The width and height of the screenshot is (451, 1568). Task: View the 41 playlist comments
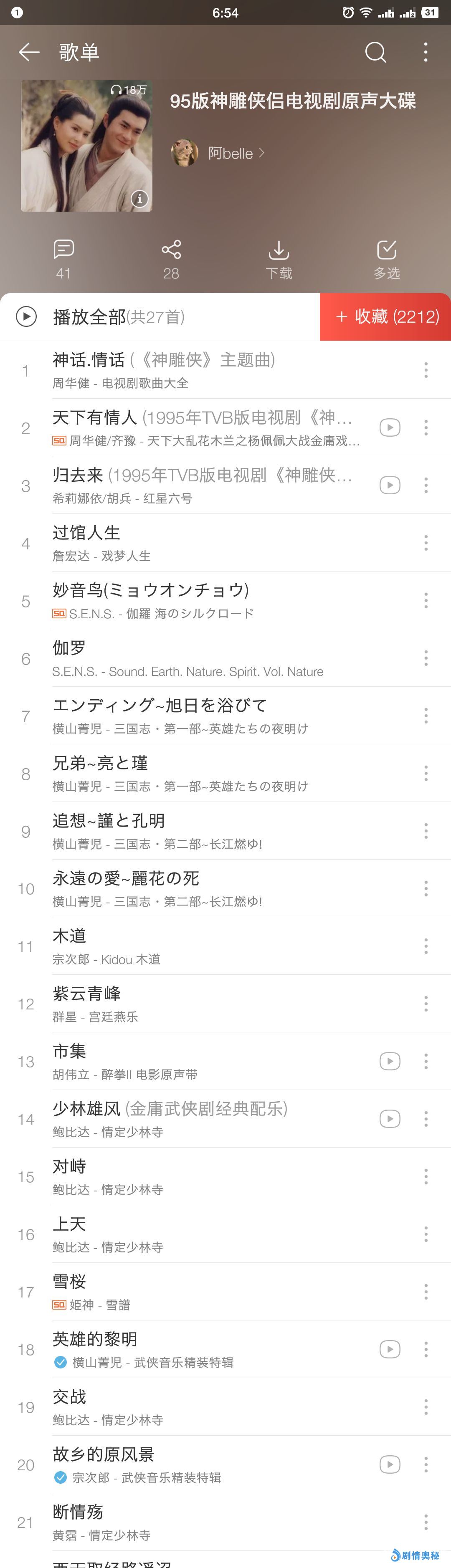[x=63, y=259]
